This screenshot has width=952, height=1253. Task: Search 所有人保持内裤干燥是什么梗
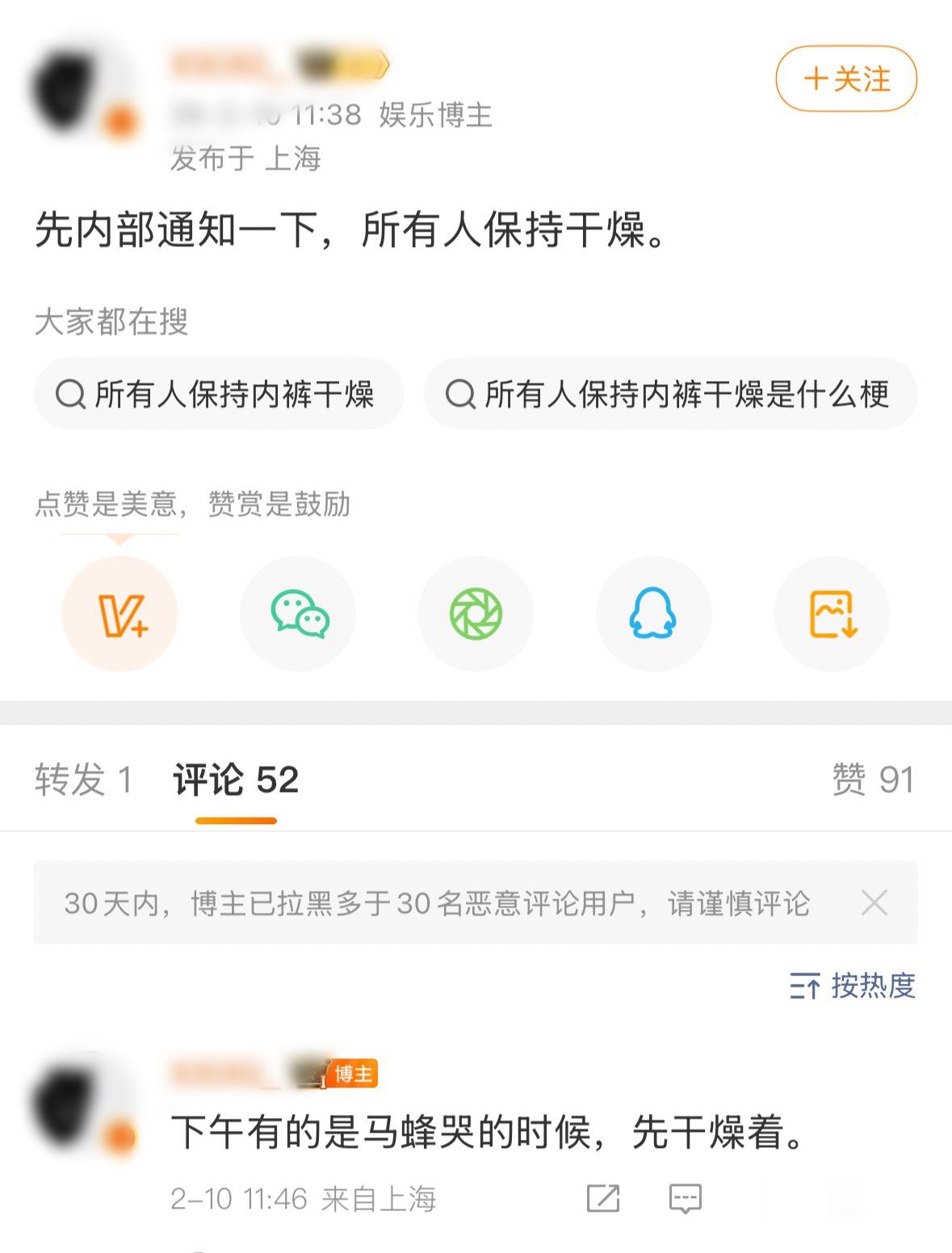click(670, 394)
